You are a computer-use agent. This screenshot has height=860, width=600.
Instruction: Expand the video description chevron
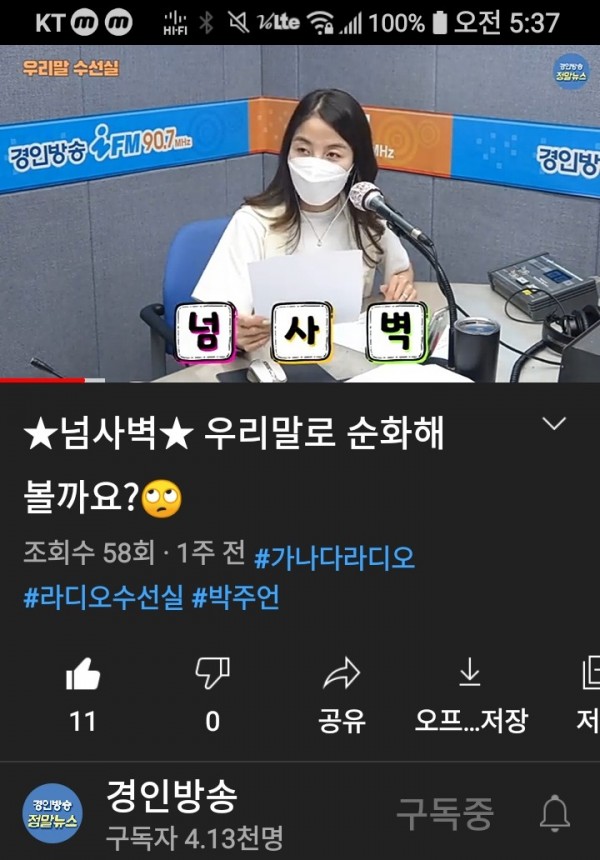pos(554,425)
